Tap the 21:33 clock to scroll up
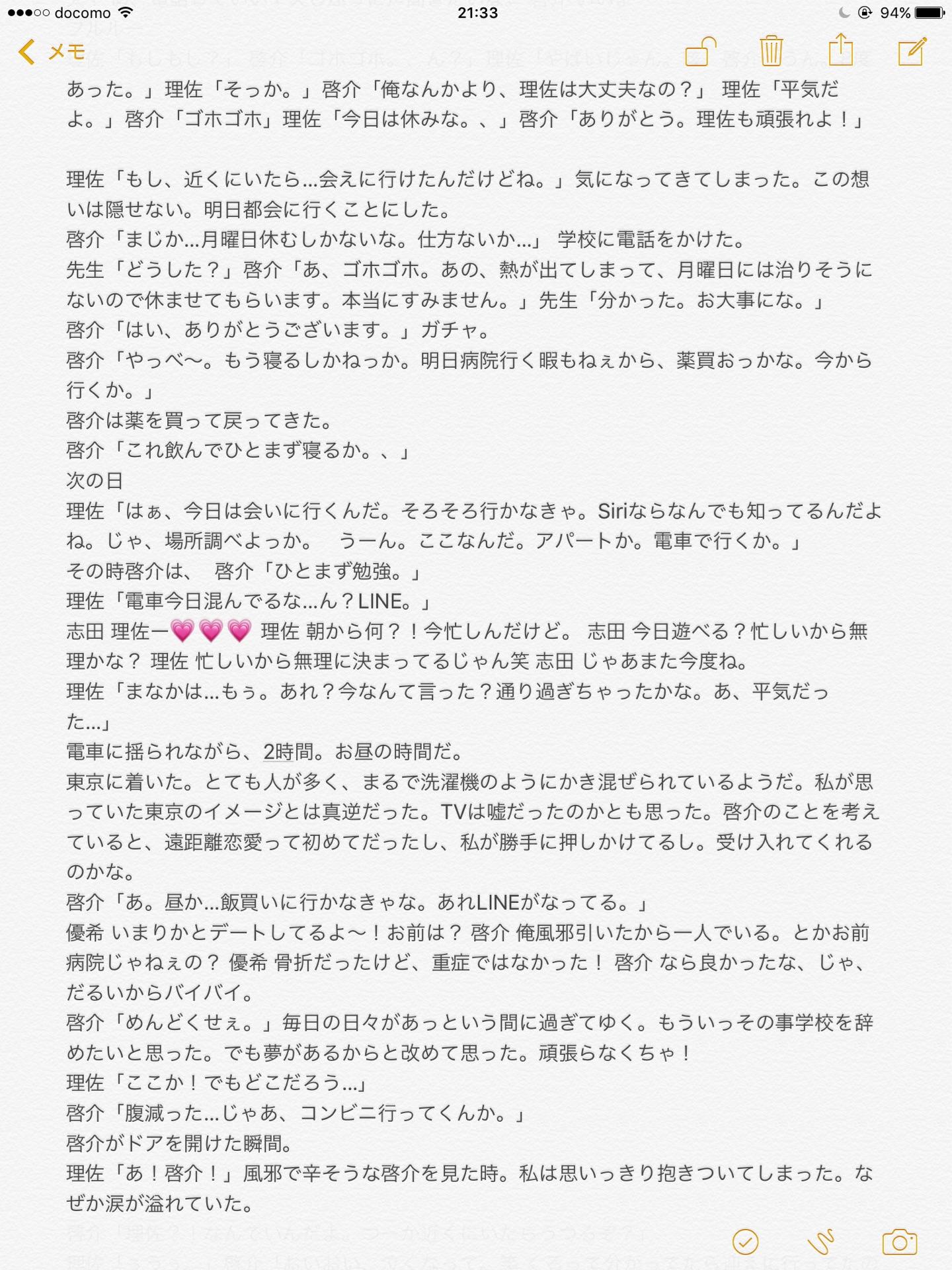The width and height of the screenshot is (952, 1270). click(x=476, y=11)
